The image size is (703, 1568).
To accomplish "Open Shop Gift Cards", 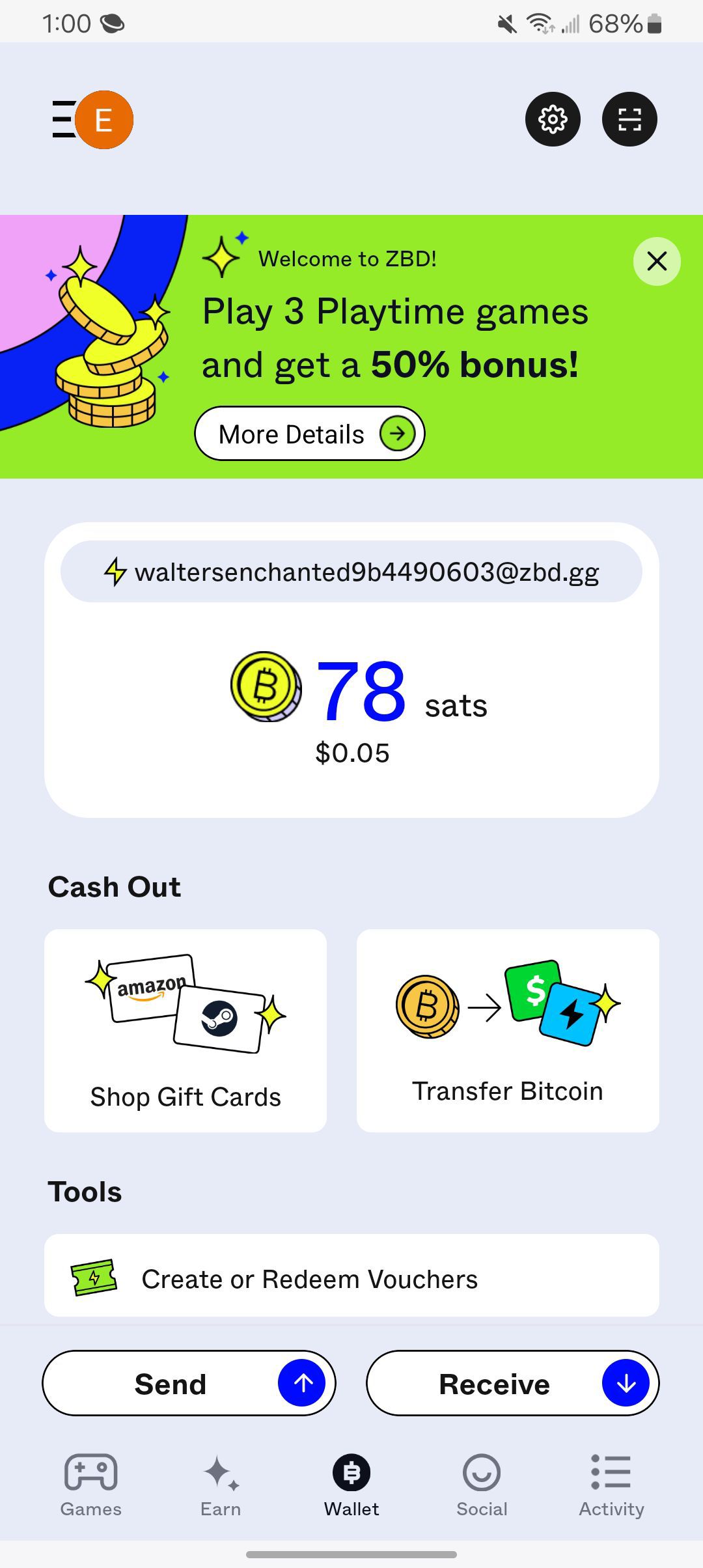I will [186, 1030].
